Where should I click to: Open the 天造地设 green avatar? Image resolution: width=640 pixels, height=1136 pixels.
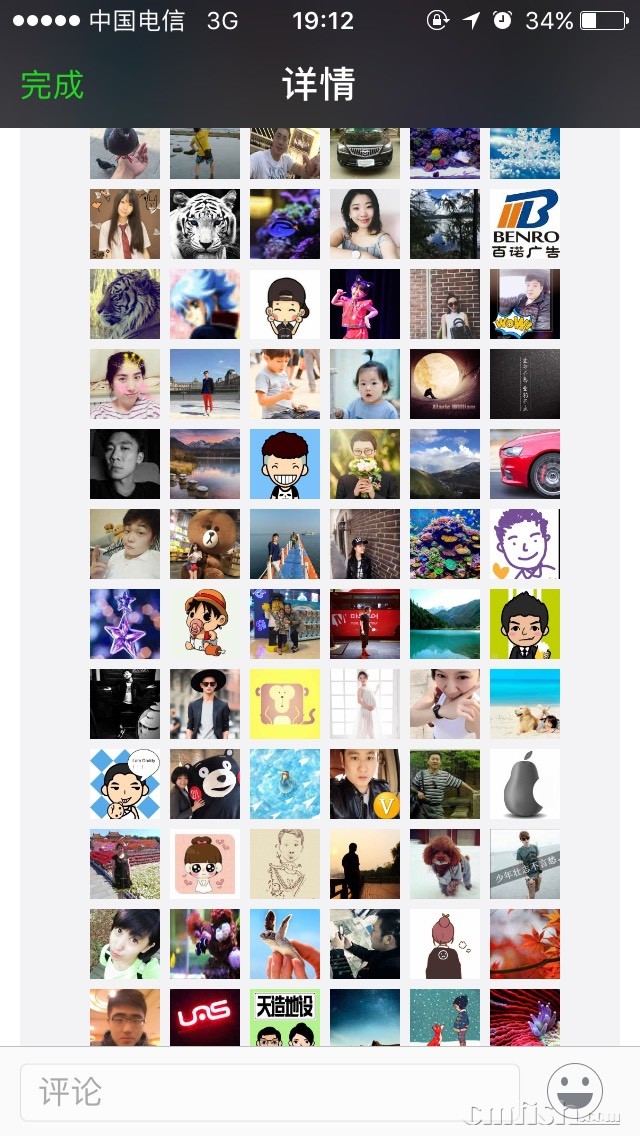285,1017
